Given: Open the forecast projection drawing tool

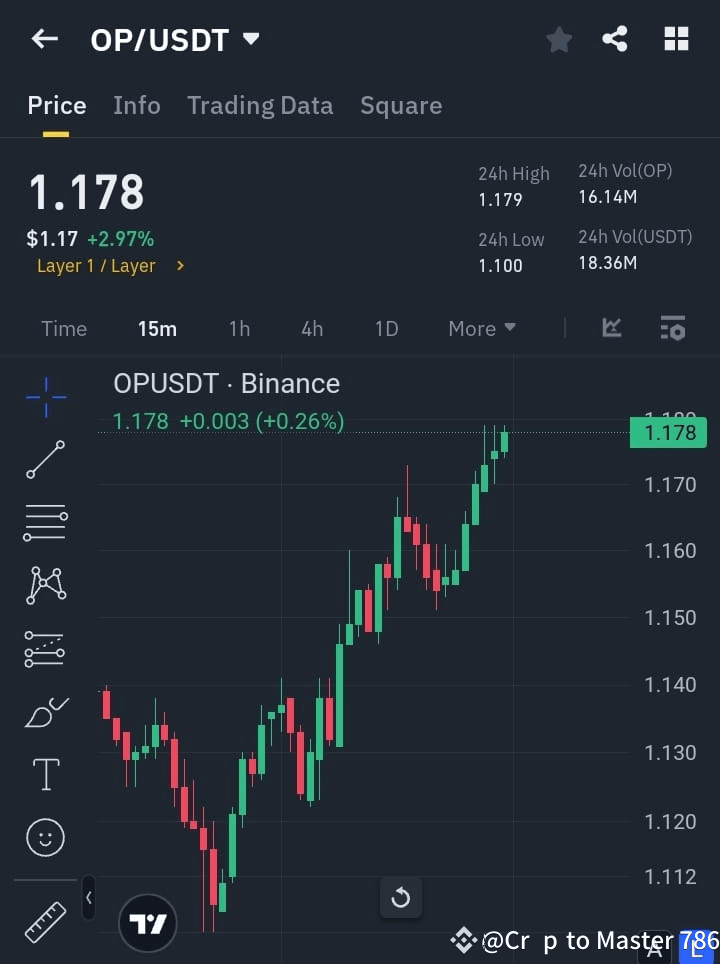Looking at the screenshot, I should (x=45, y=648).
